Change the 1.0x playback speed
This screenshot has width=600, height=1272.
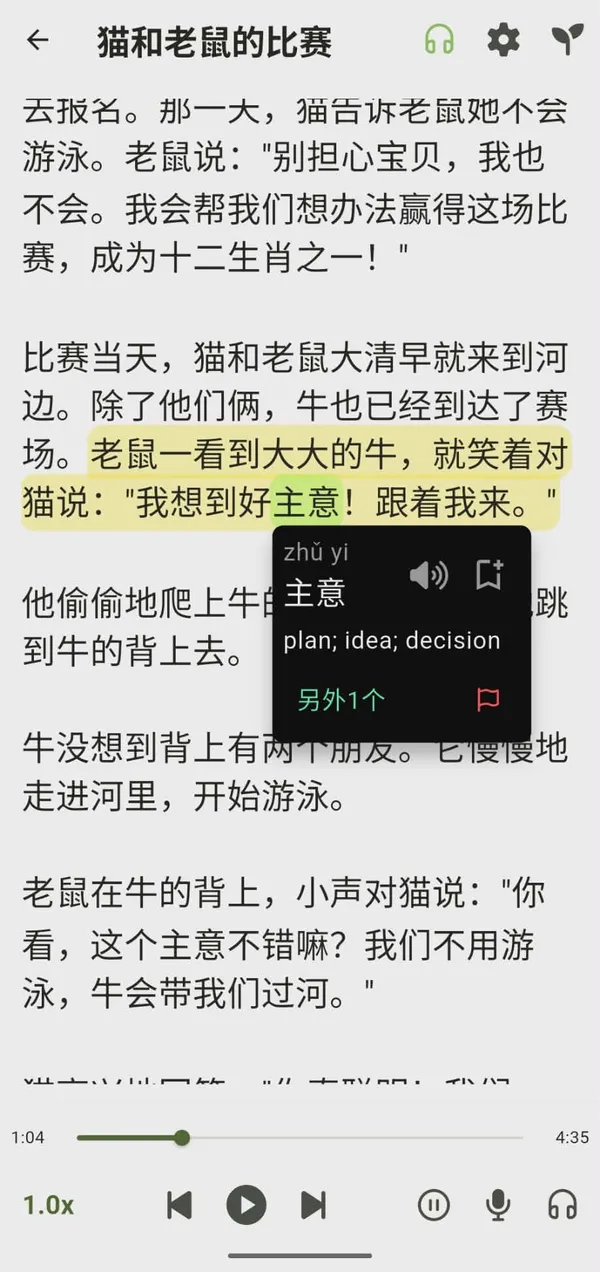point(49,1205)
